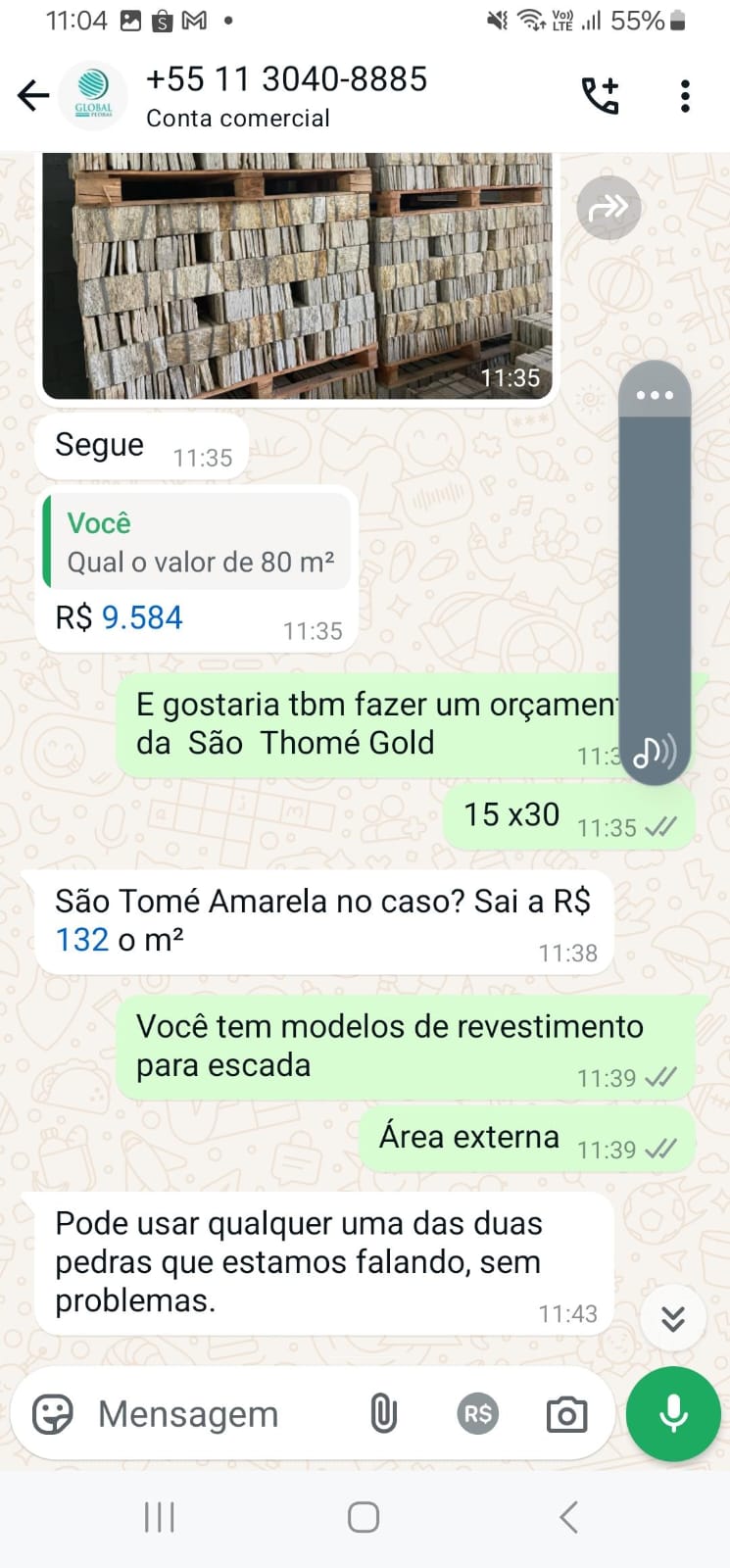Tap the attachment paperclip icon

382,1414
